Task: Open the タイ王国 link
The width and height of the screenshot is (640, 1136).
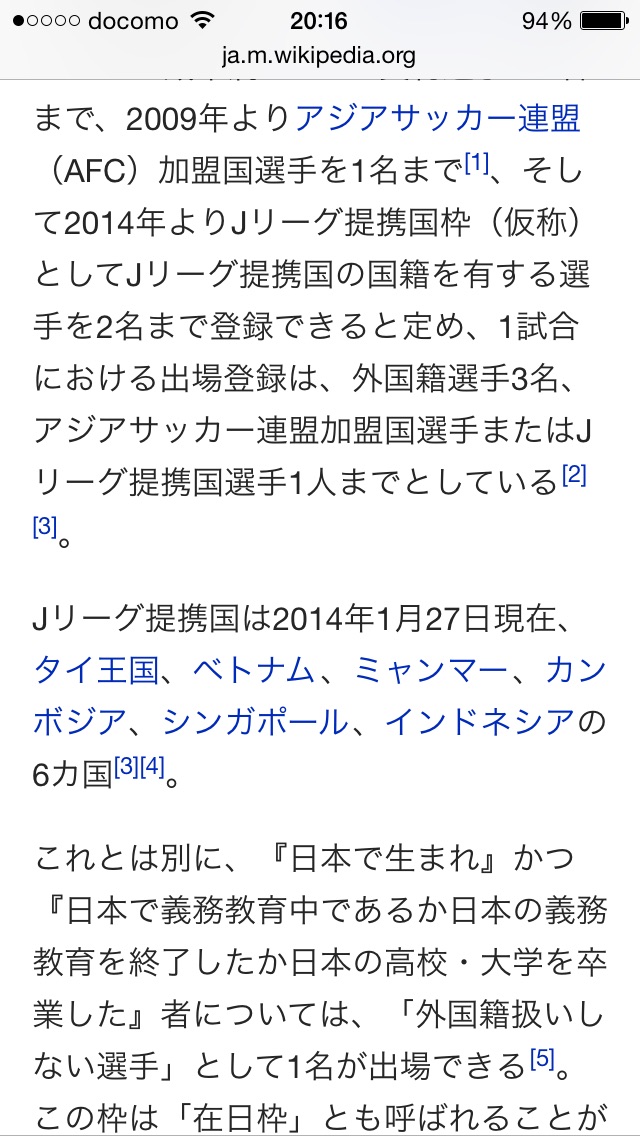Action: point(96,670)
